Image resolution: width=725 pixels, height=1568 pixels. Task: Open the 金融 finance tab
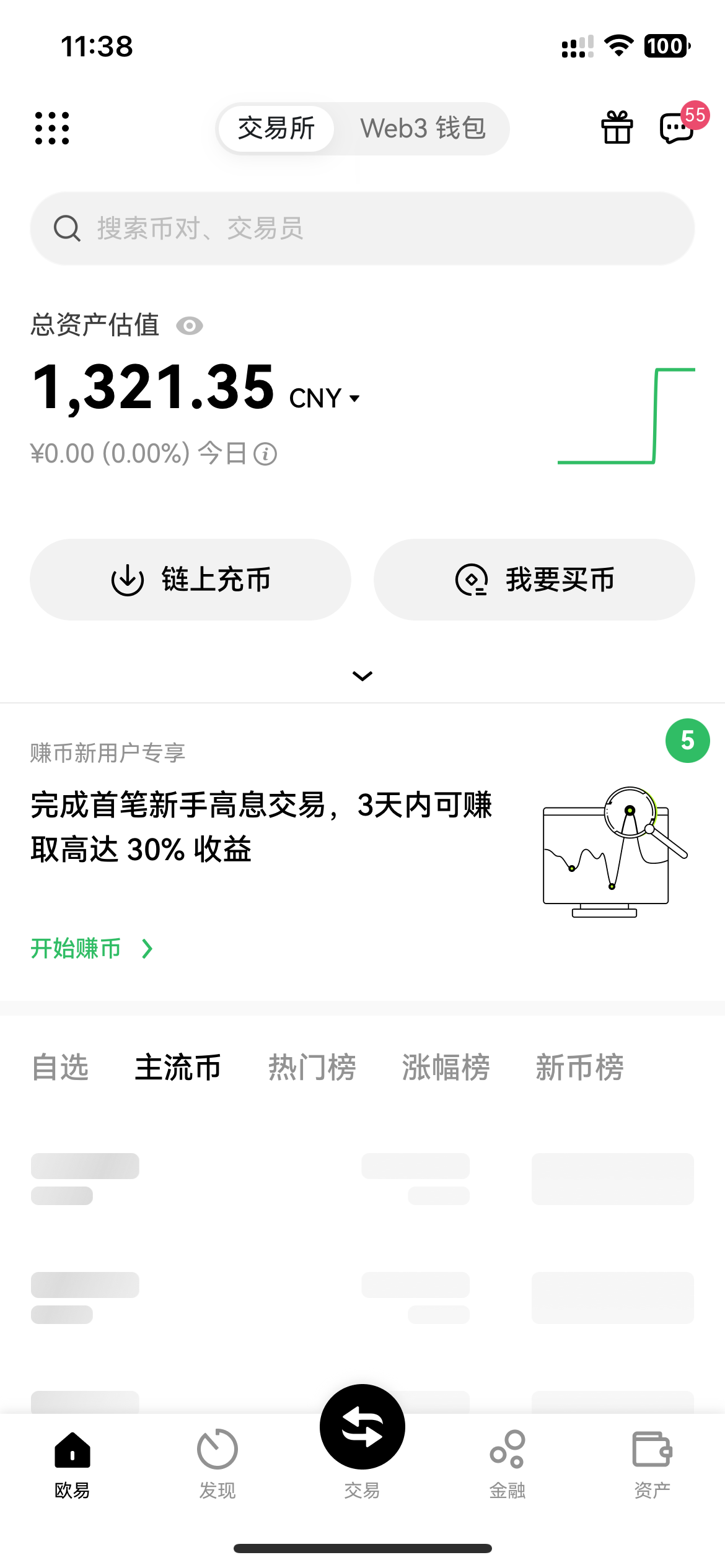click(x=507, y=1463)
